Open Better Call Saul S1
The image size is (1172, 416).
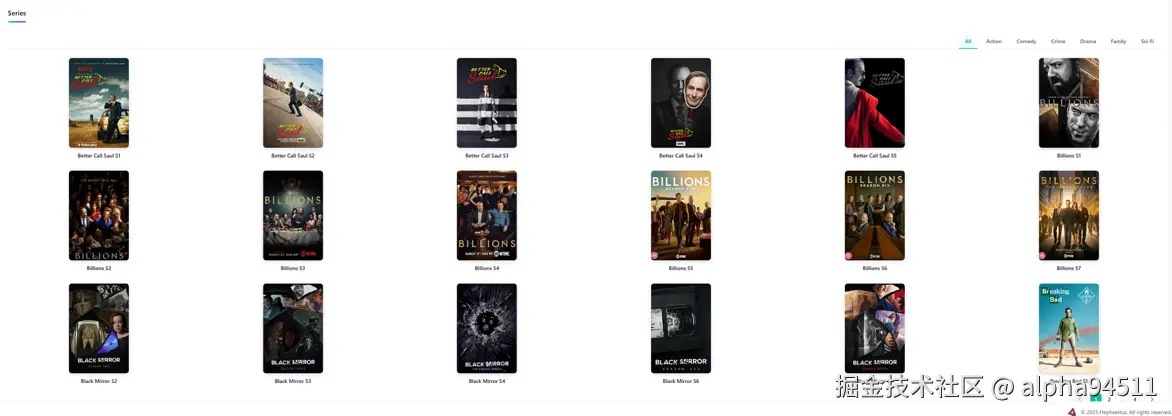pos(98,103)
